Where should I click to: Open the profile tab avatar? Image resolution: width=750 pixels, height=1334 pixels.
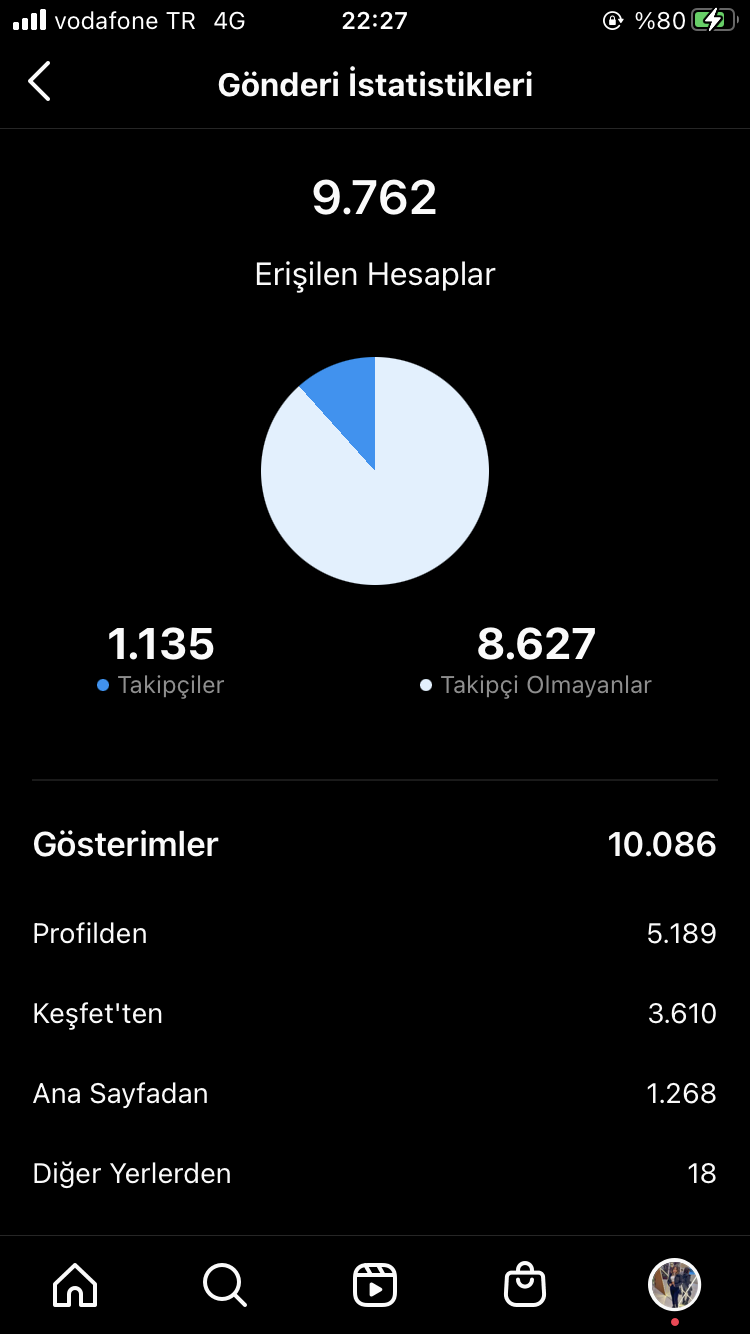click(675, 1285)
